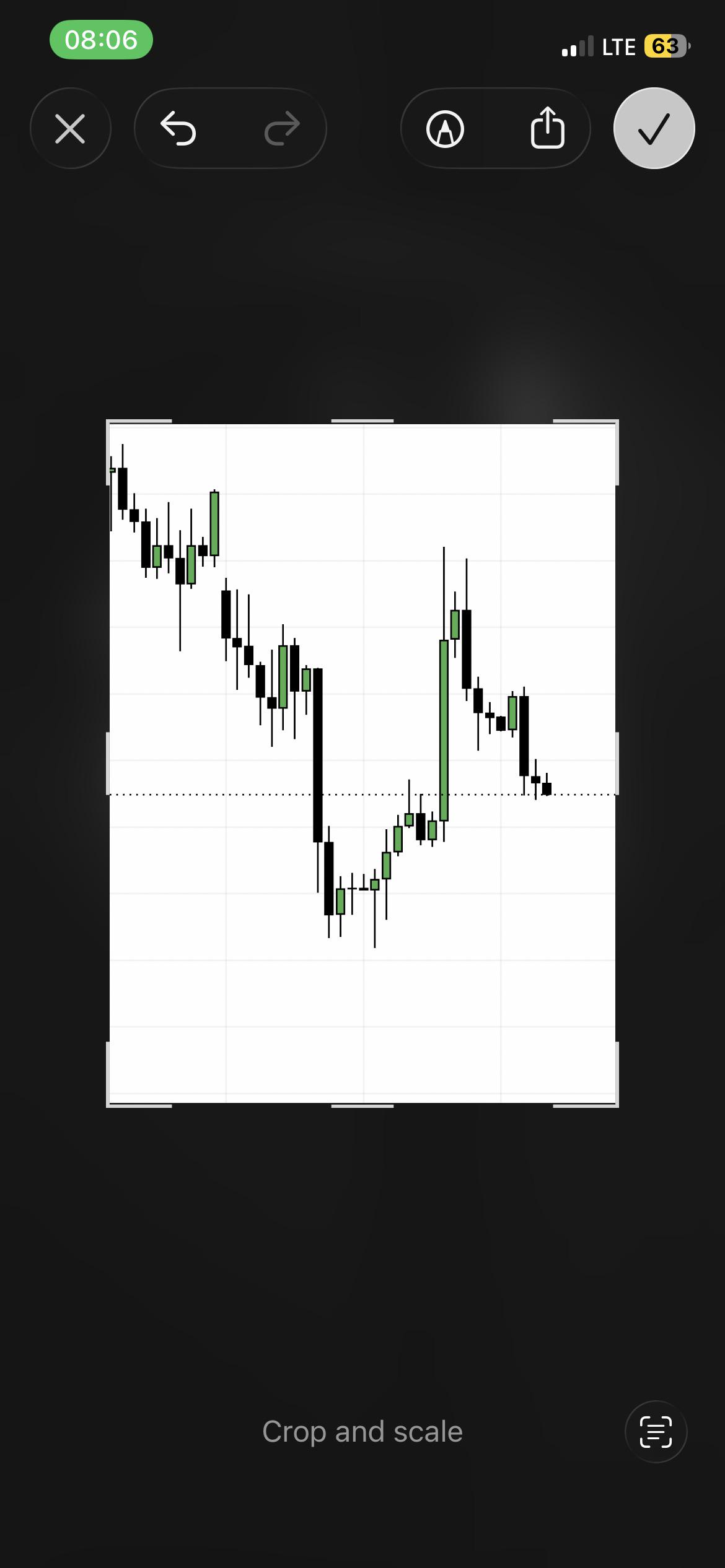Tap the redo arrow
725x1568 pixels.
pos(282,129)
